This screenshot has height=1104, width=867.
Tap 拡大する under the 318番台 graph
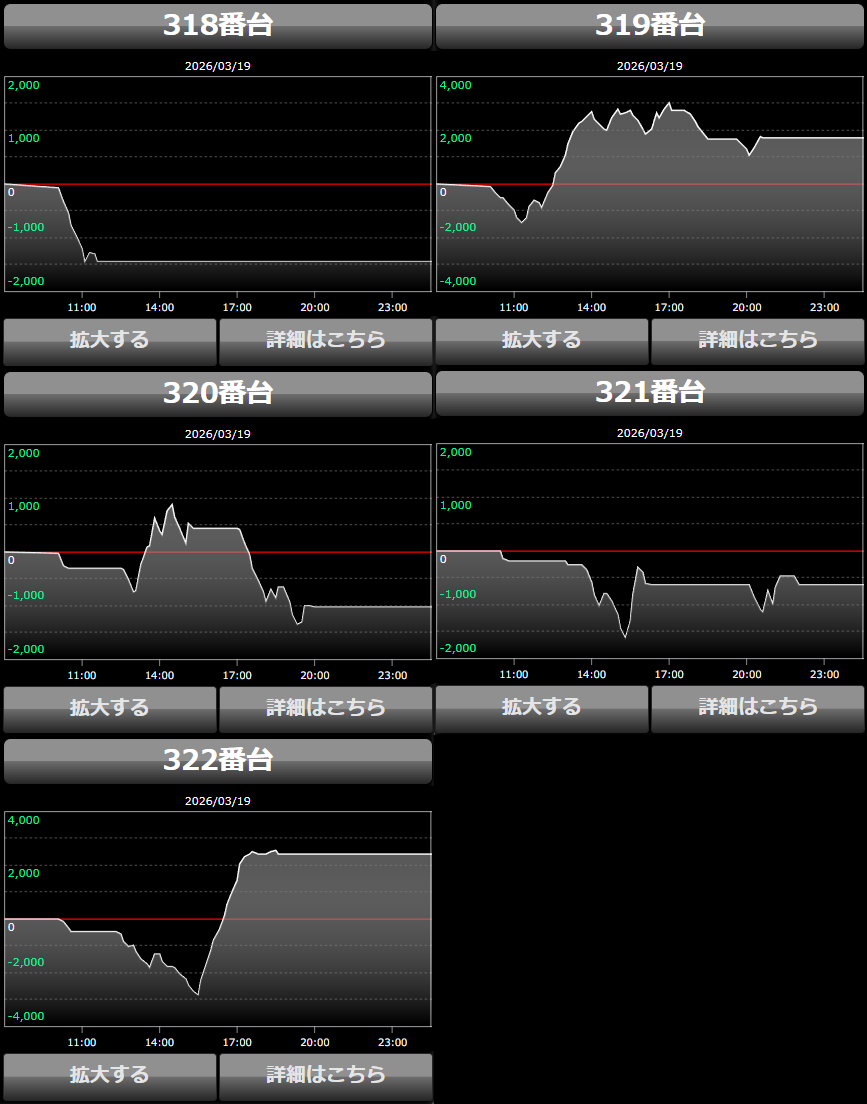coord(110,341)
